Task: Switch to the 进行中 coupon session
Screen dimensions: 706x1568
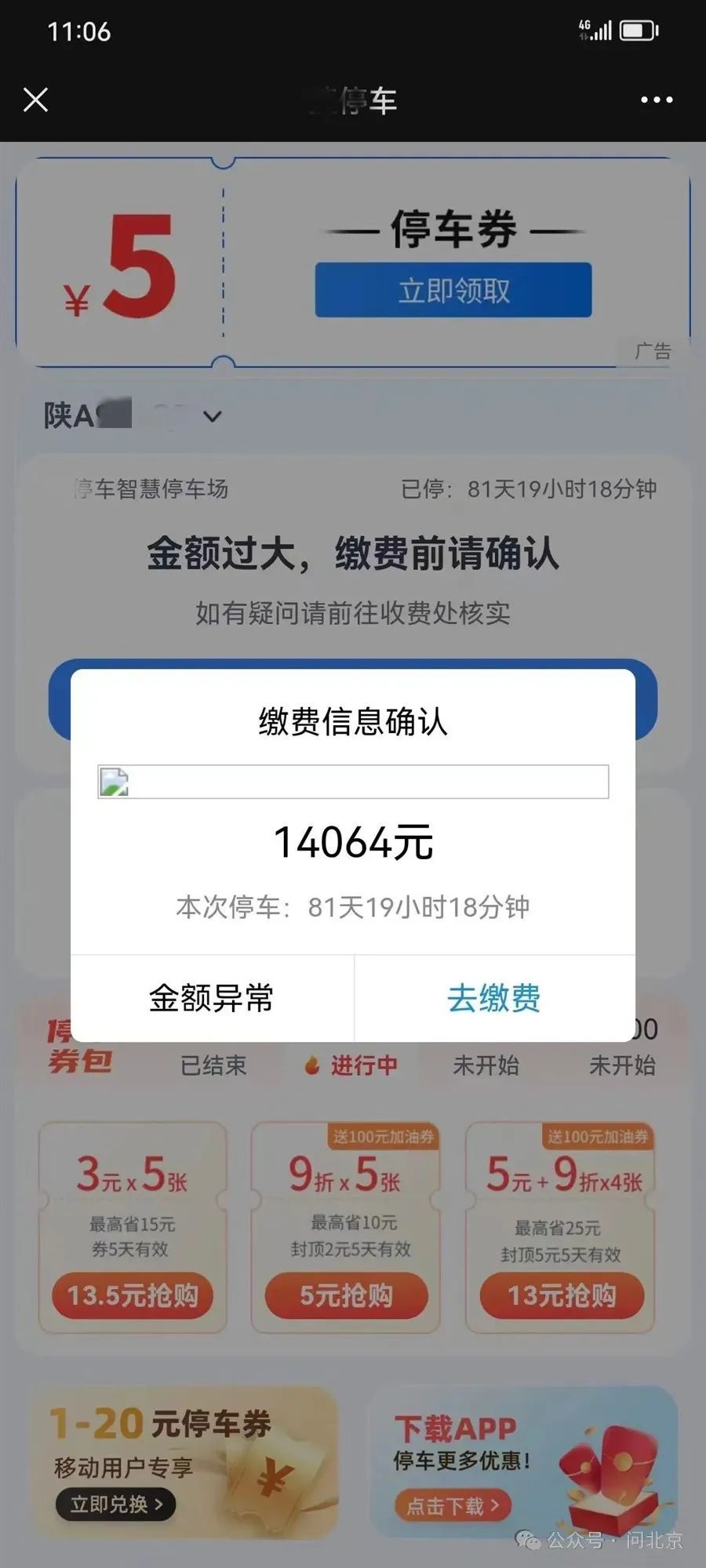Action: point(352,1065)
